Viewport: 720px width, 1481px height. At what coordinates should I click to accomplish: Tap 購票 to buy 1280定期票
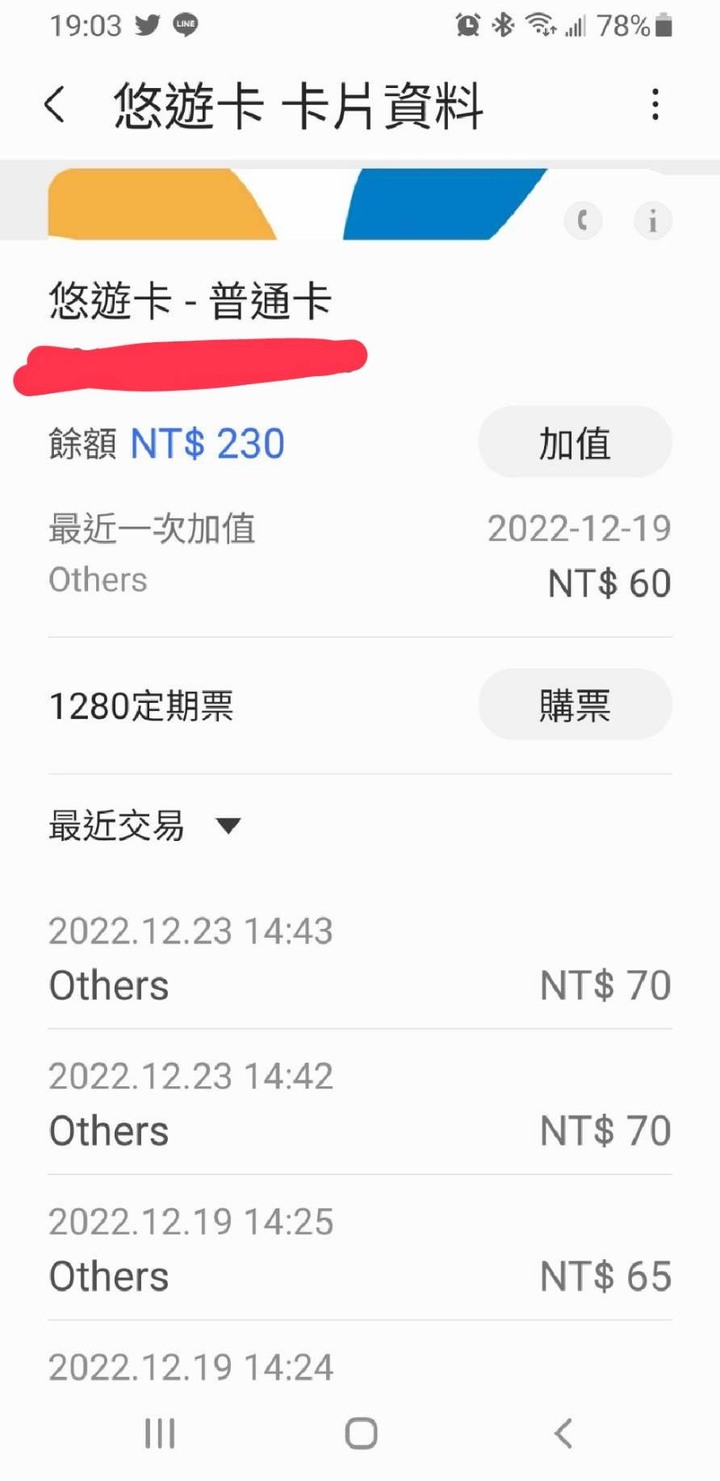[575, 706]
